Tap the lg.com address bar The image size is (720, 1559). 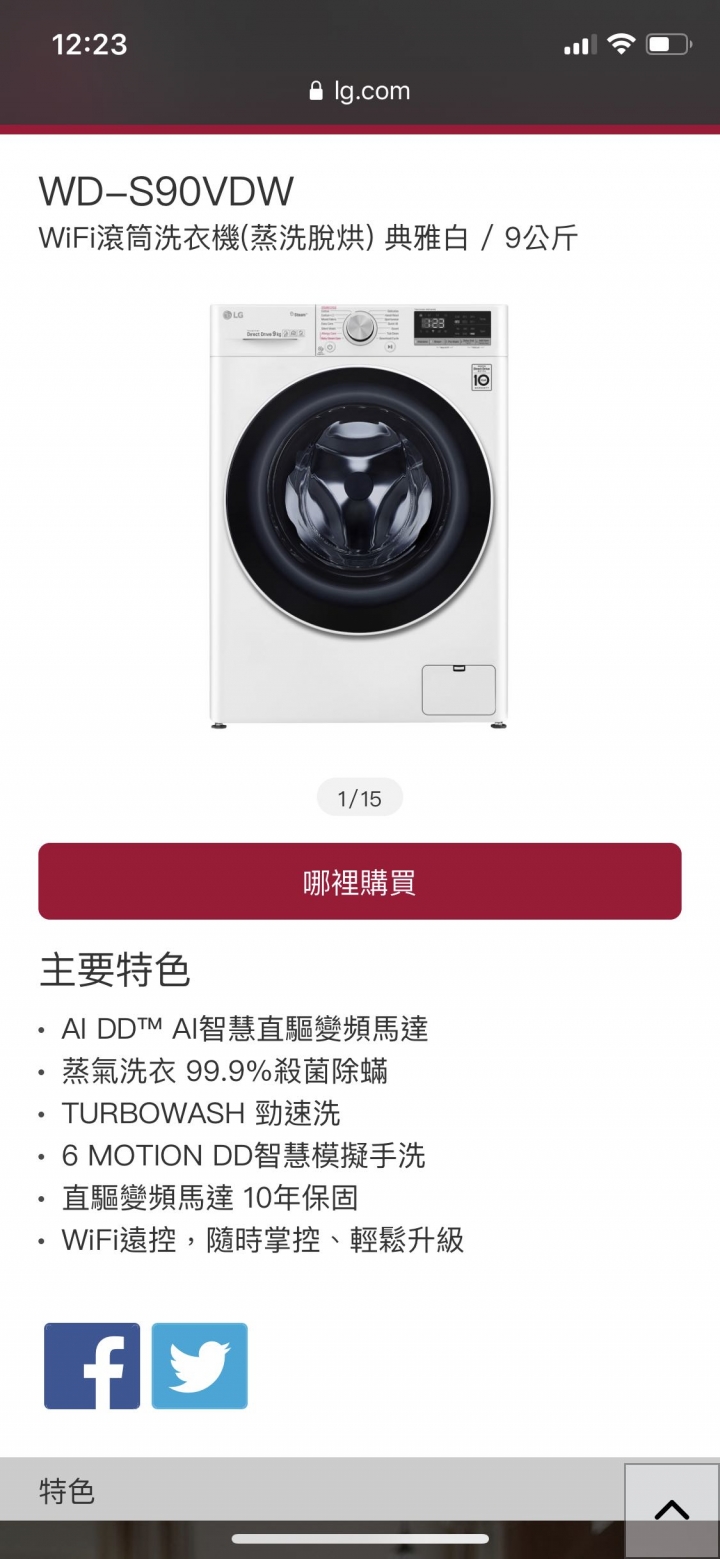(360, 91)
